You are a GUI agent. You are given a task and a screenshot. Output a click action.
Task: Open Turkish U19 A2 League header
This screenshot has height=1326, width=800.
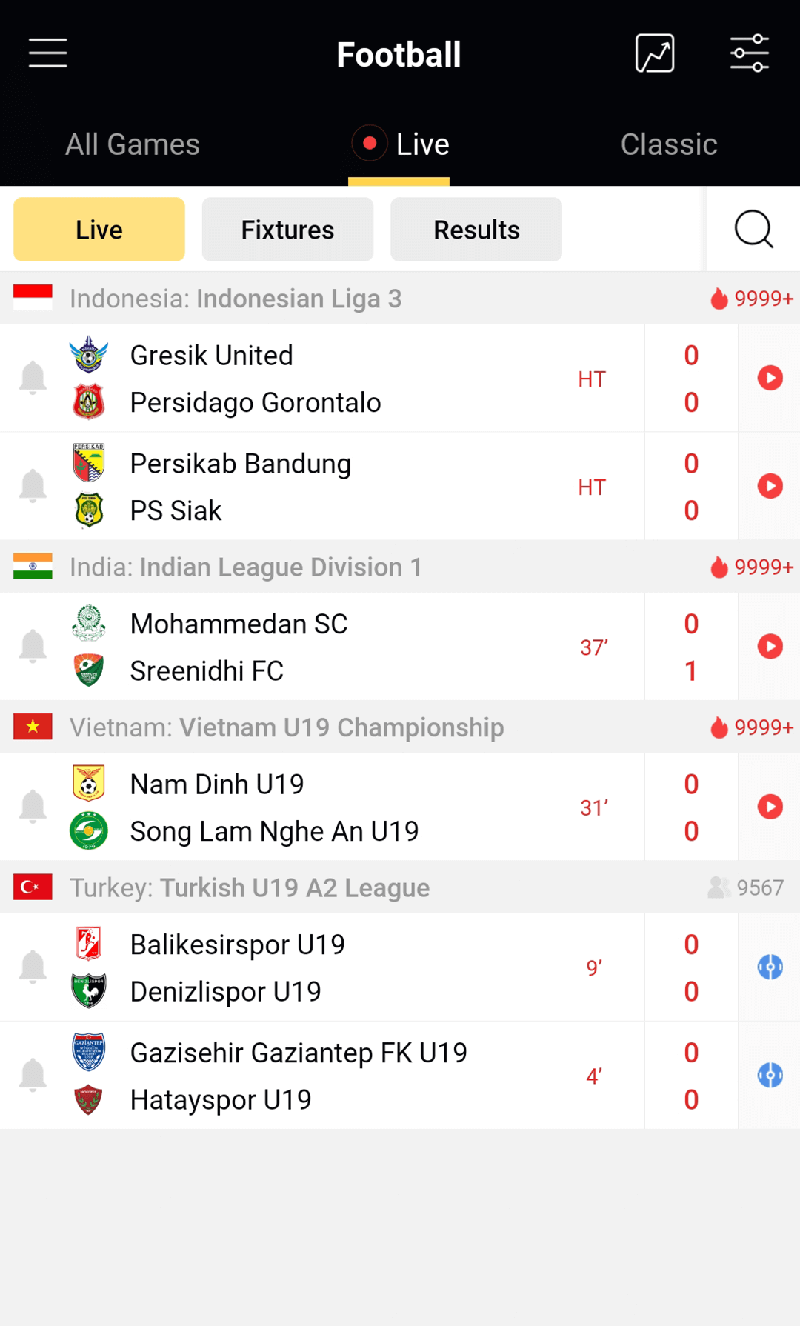[x=400, y=887]
